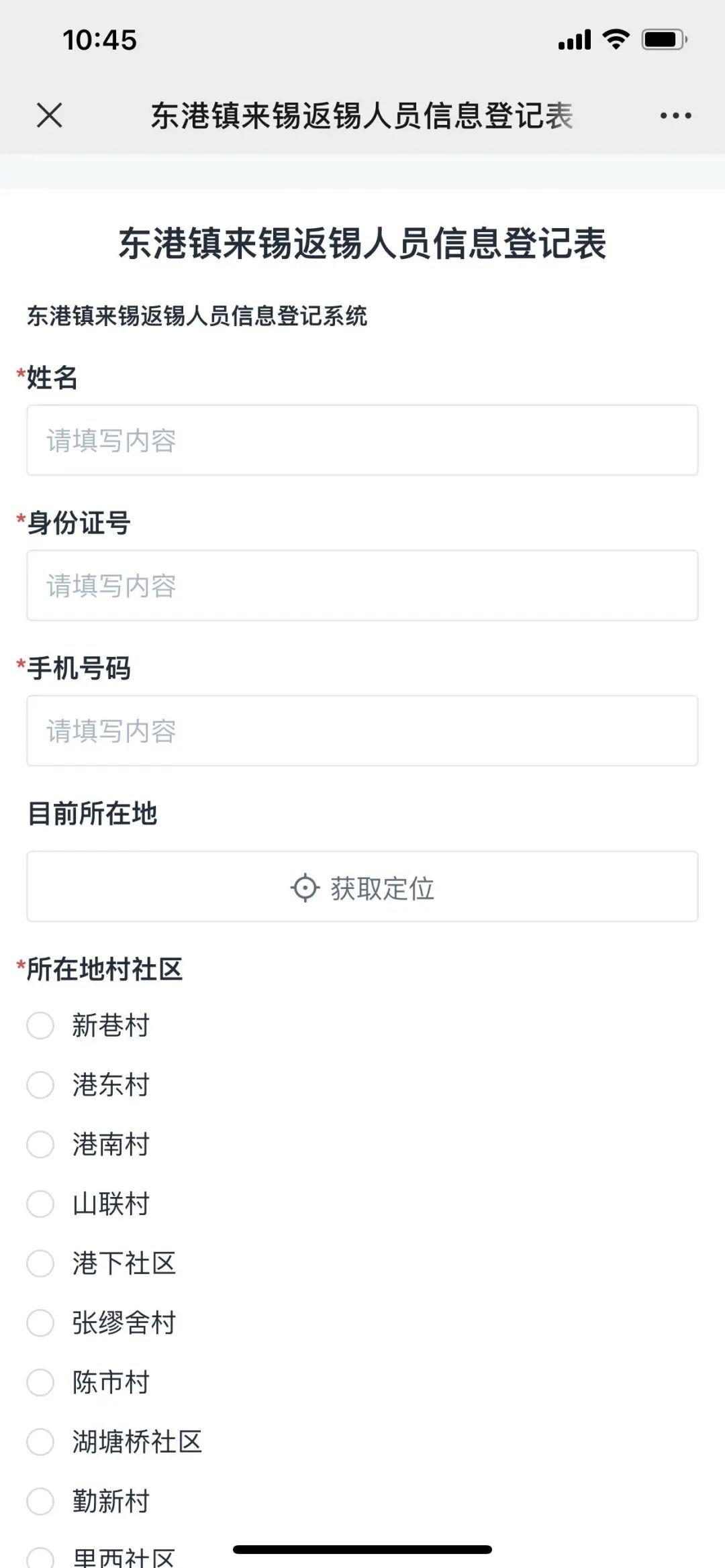Screen dimensions: 725x1568
Task: Tap the 姓名 input field
Action: 362,440
